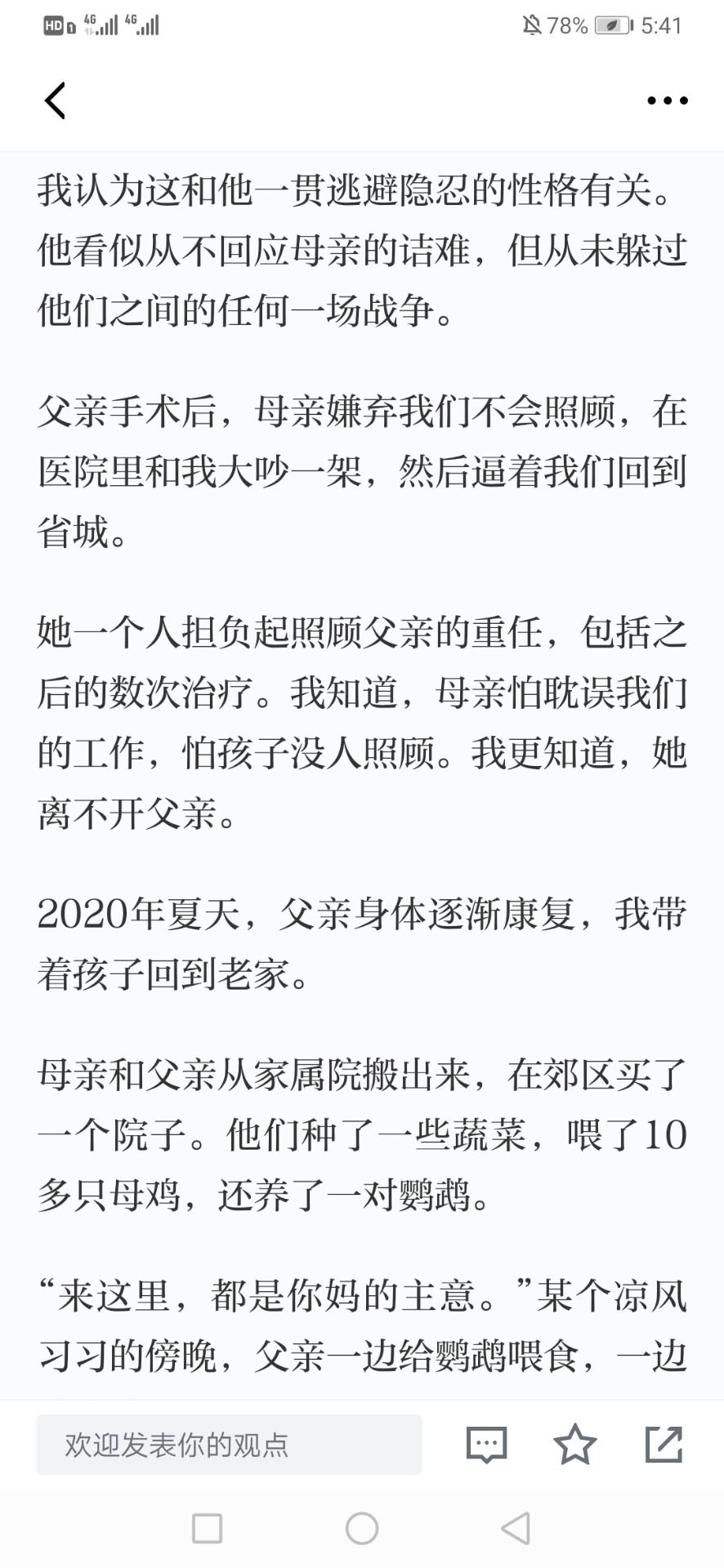This screenshot has width=724, height=1568.
Task: Tap the system home button
Action: coord(362,1528)
